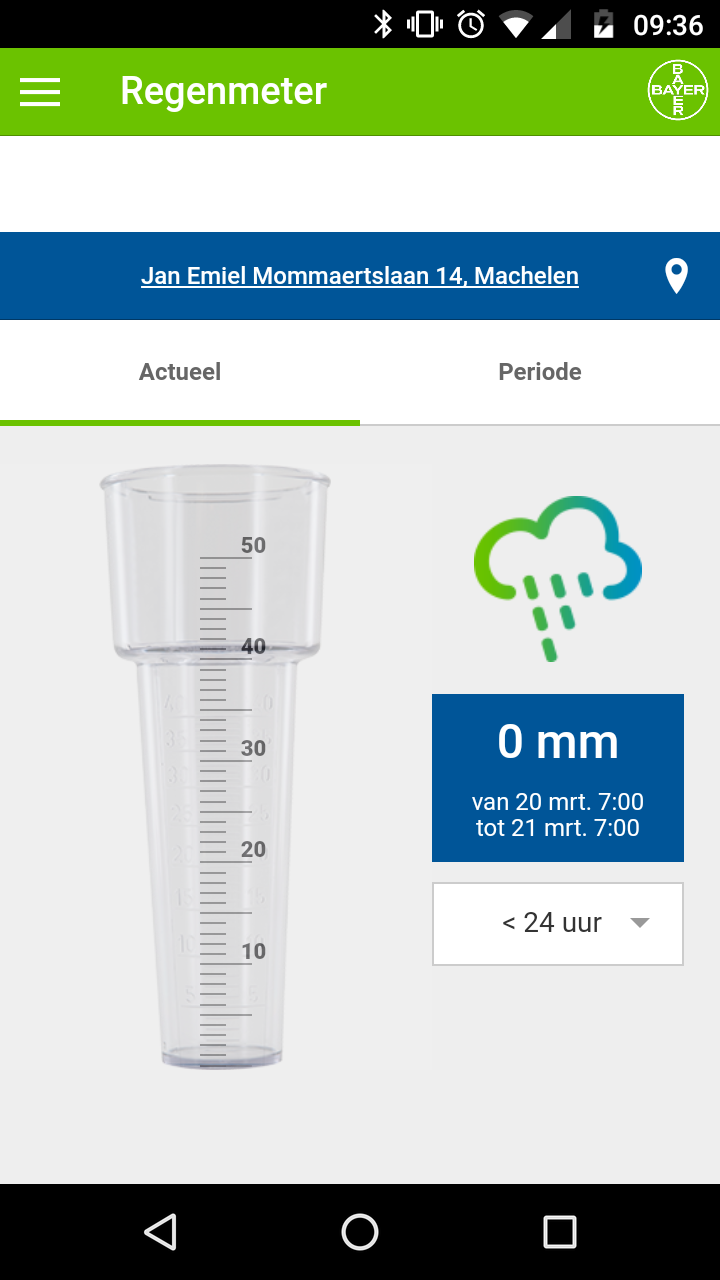Tap the 0 mm rainfall panel
720x1280 pixels.
tap(557, 777)
